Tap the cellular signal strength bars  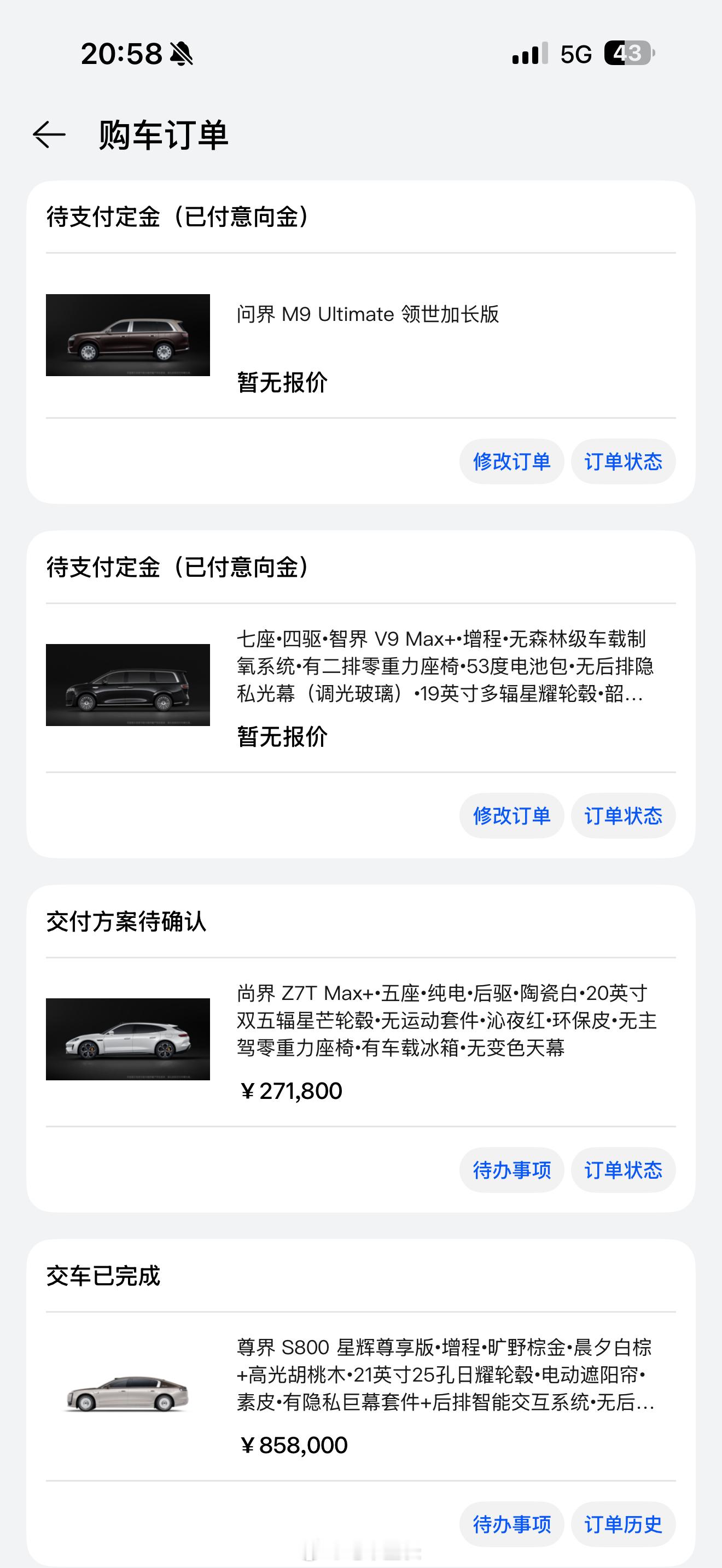pyautogui.click(x=529, y=55)
